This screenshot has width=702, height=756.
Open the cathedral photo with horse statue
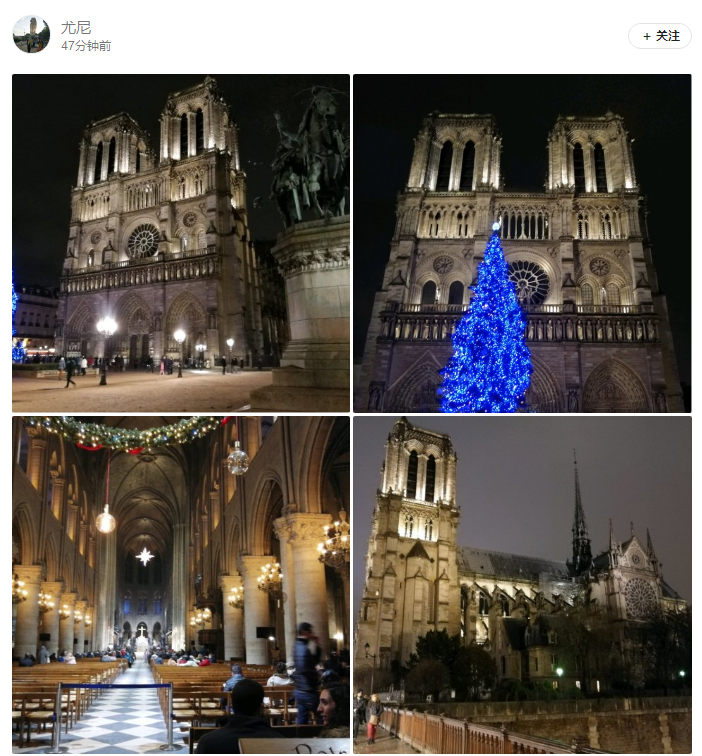(x=181, y=243)
